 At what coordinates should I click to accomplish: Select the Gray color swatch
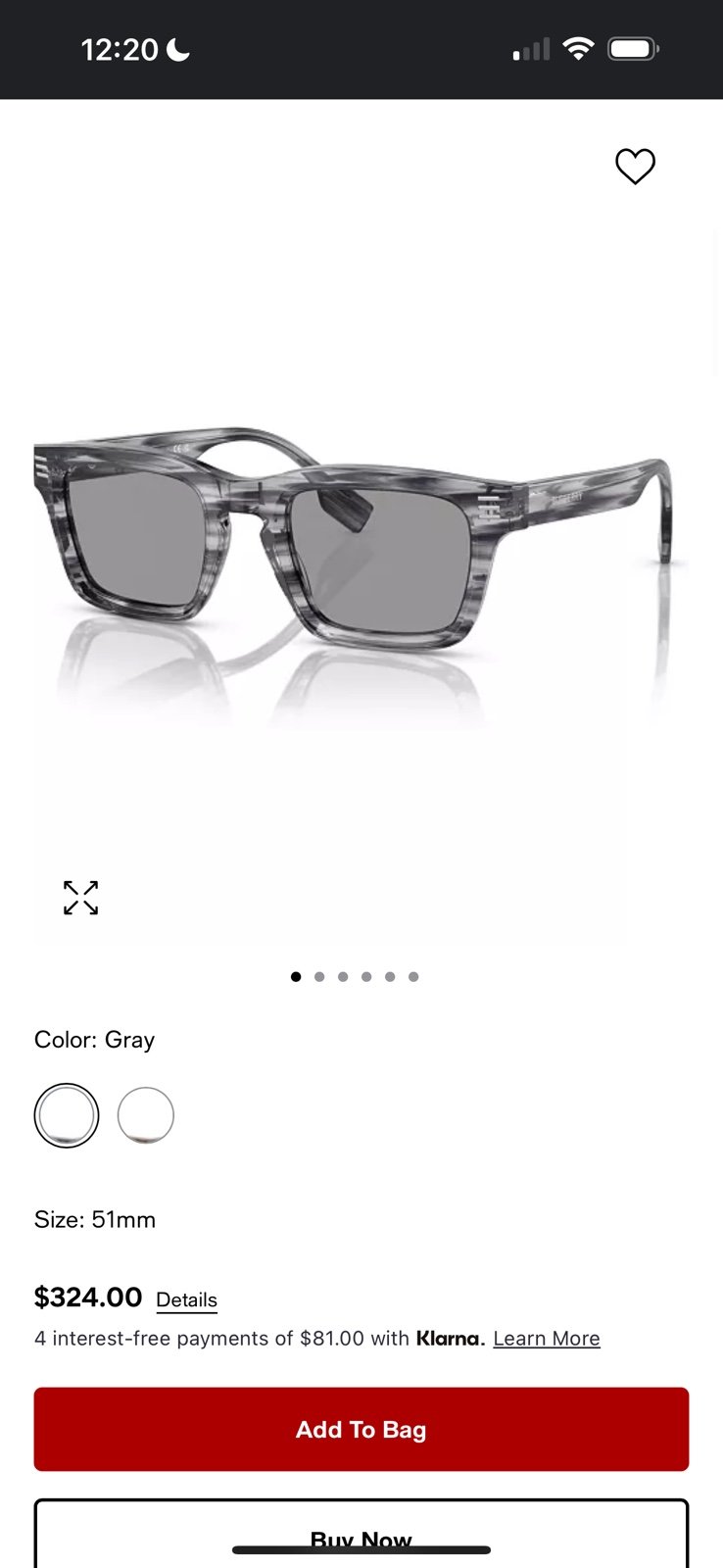click(67, 1115)
